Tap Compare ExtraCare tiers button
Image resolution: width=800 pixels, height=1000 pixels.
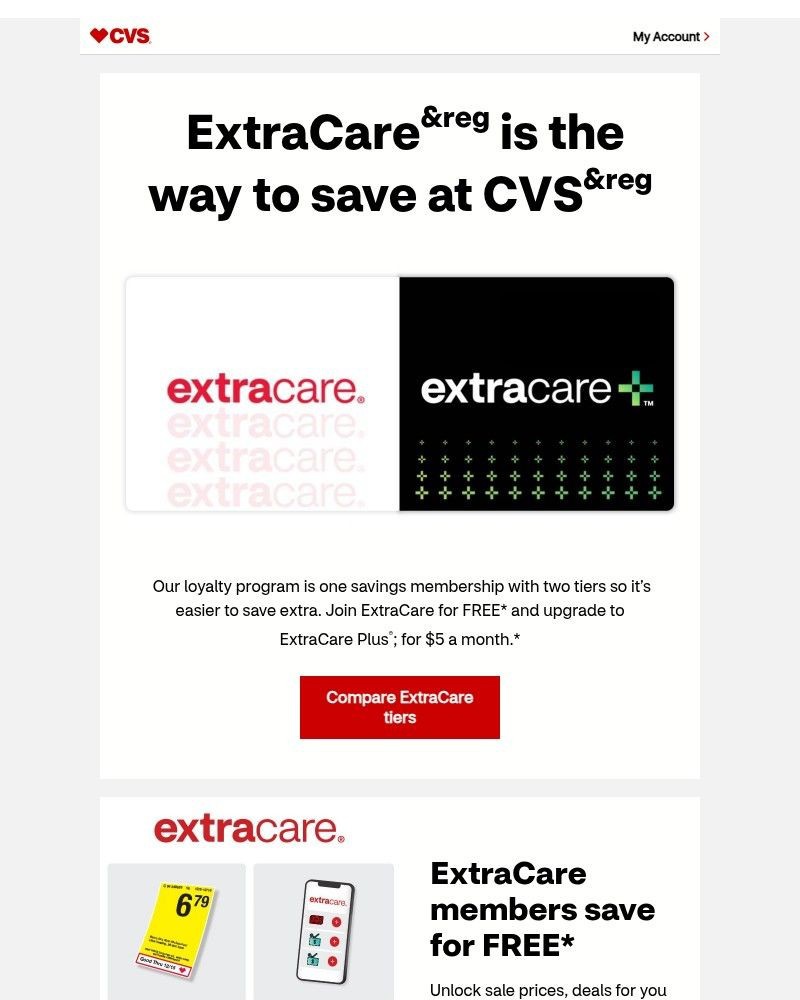tap(399, 707)
